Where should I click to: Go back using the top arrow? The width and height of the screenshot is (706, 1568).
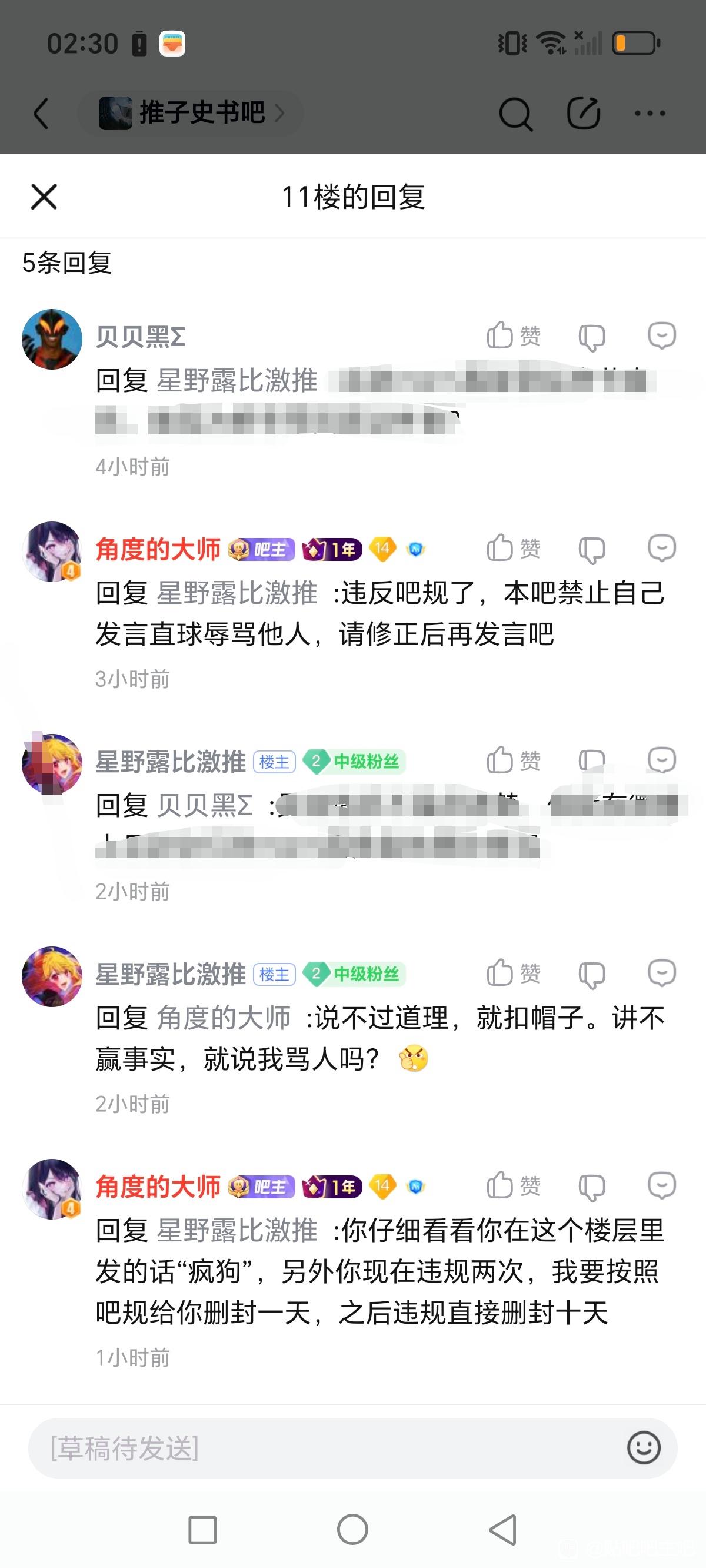coord(41,112)
